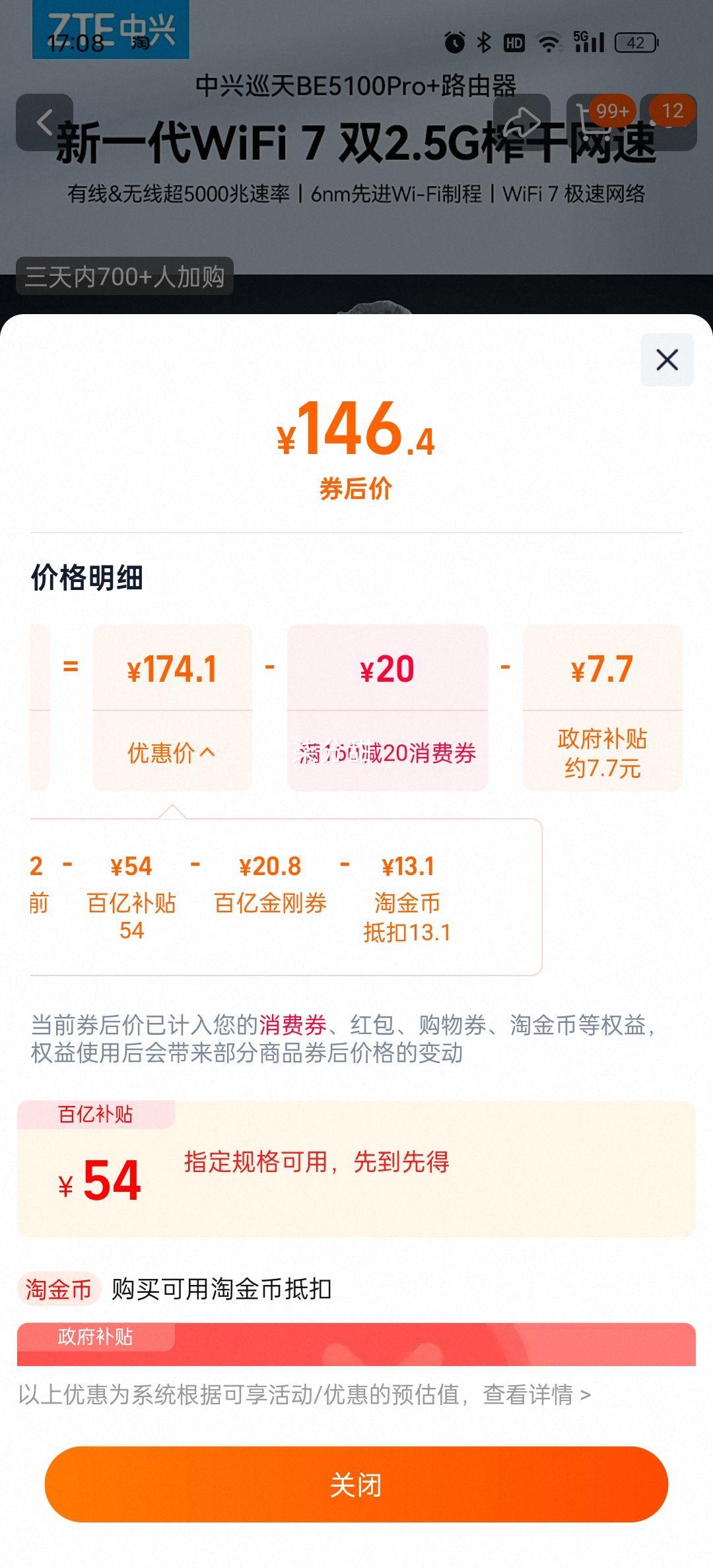Screen dimensions: 713x1568
Task: Select the 满160减20消费券 coupon card
Action: point(387,706)
